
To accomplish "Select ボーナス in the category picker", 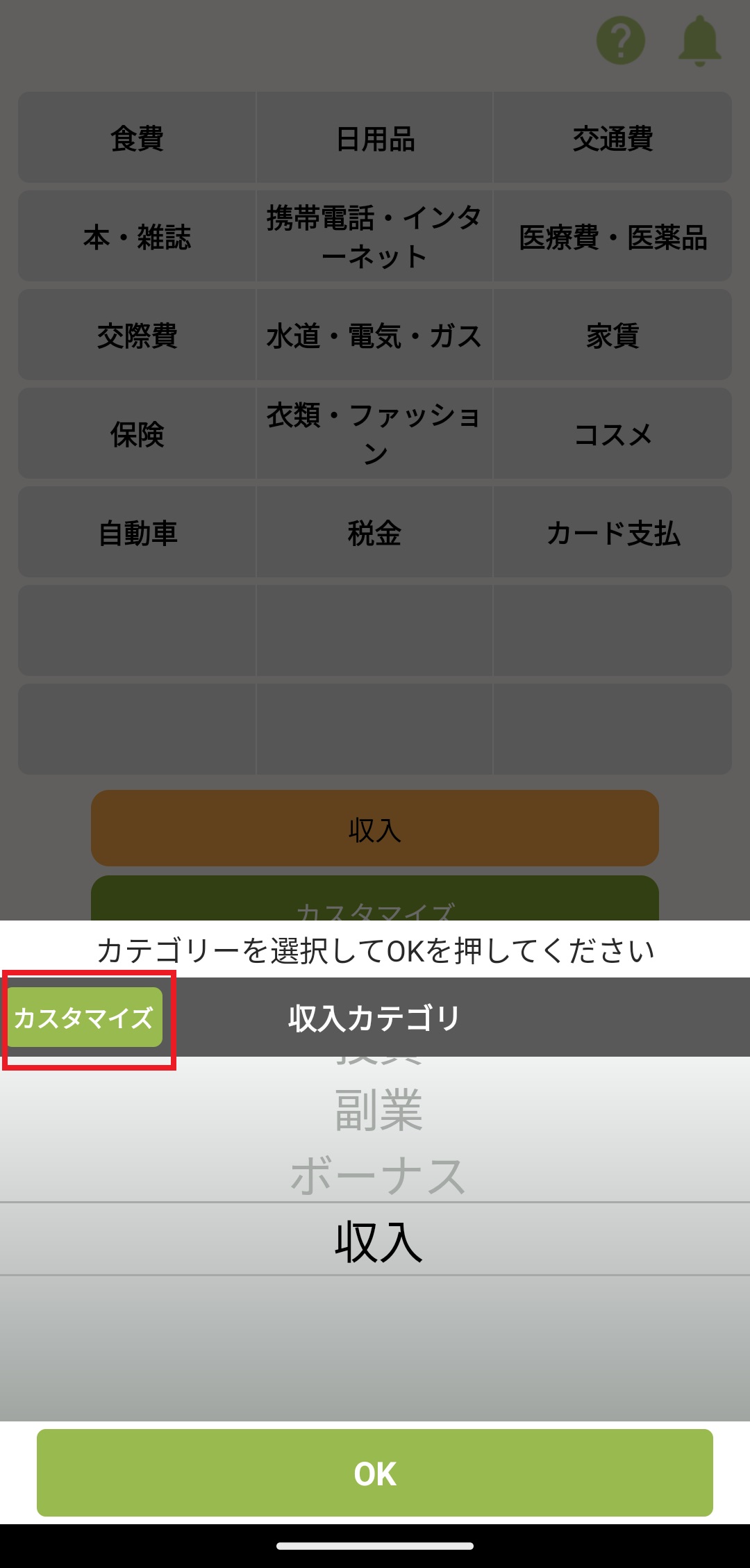I will coord(378,1176).
